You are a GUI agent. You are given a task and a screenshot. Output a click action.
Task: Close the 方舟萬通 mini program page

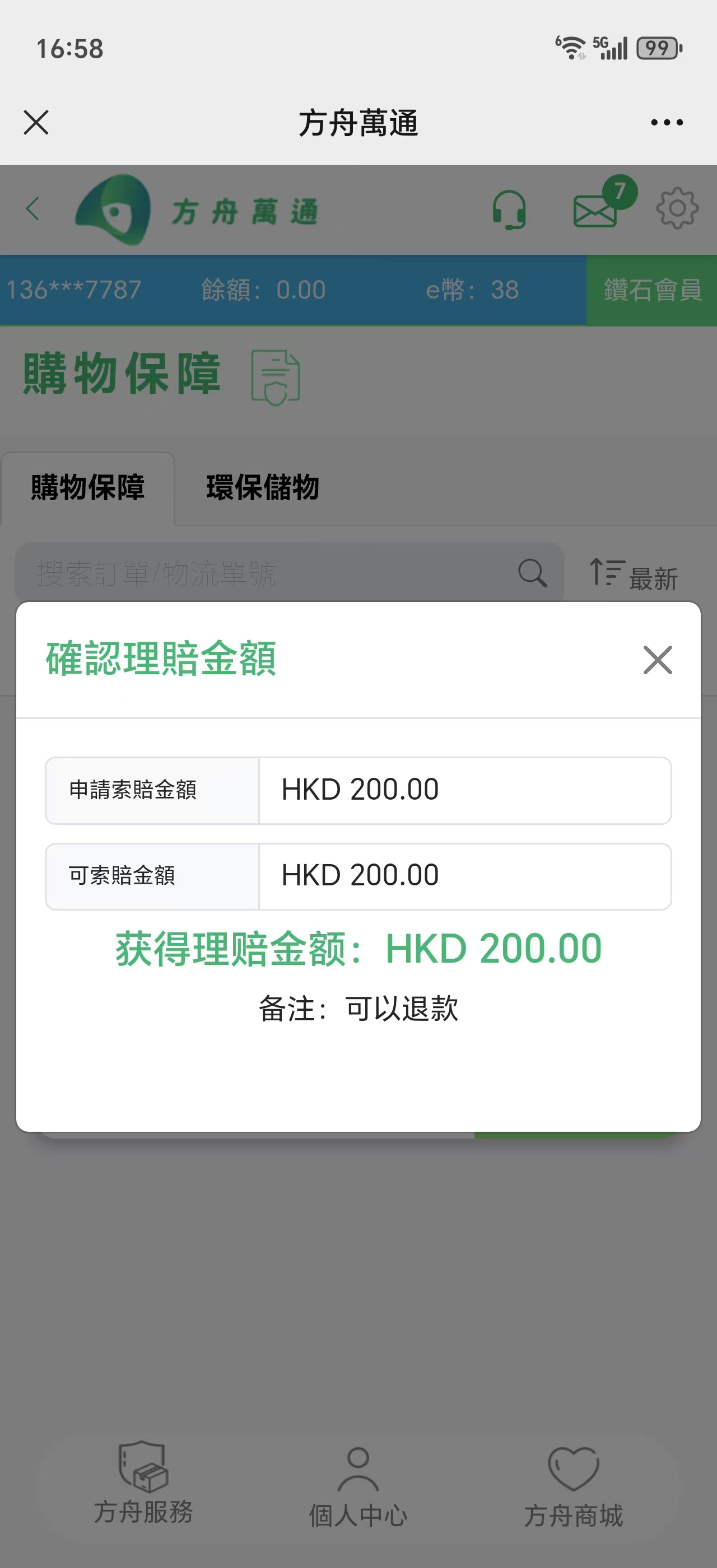tap(36, 122)
